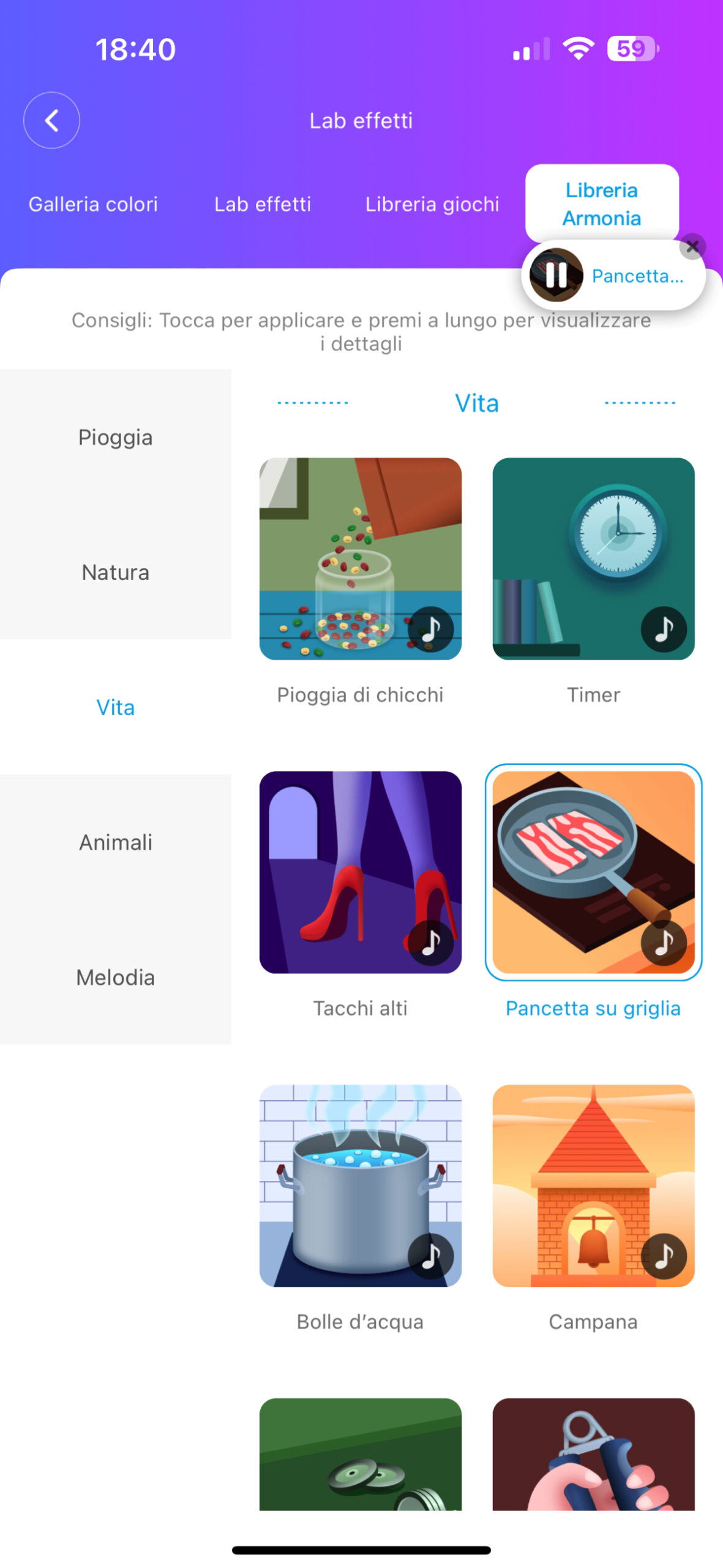Go back using the arrow button
723x1568 pixels.
tap(51, 120)
